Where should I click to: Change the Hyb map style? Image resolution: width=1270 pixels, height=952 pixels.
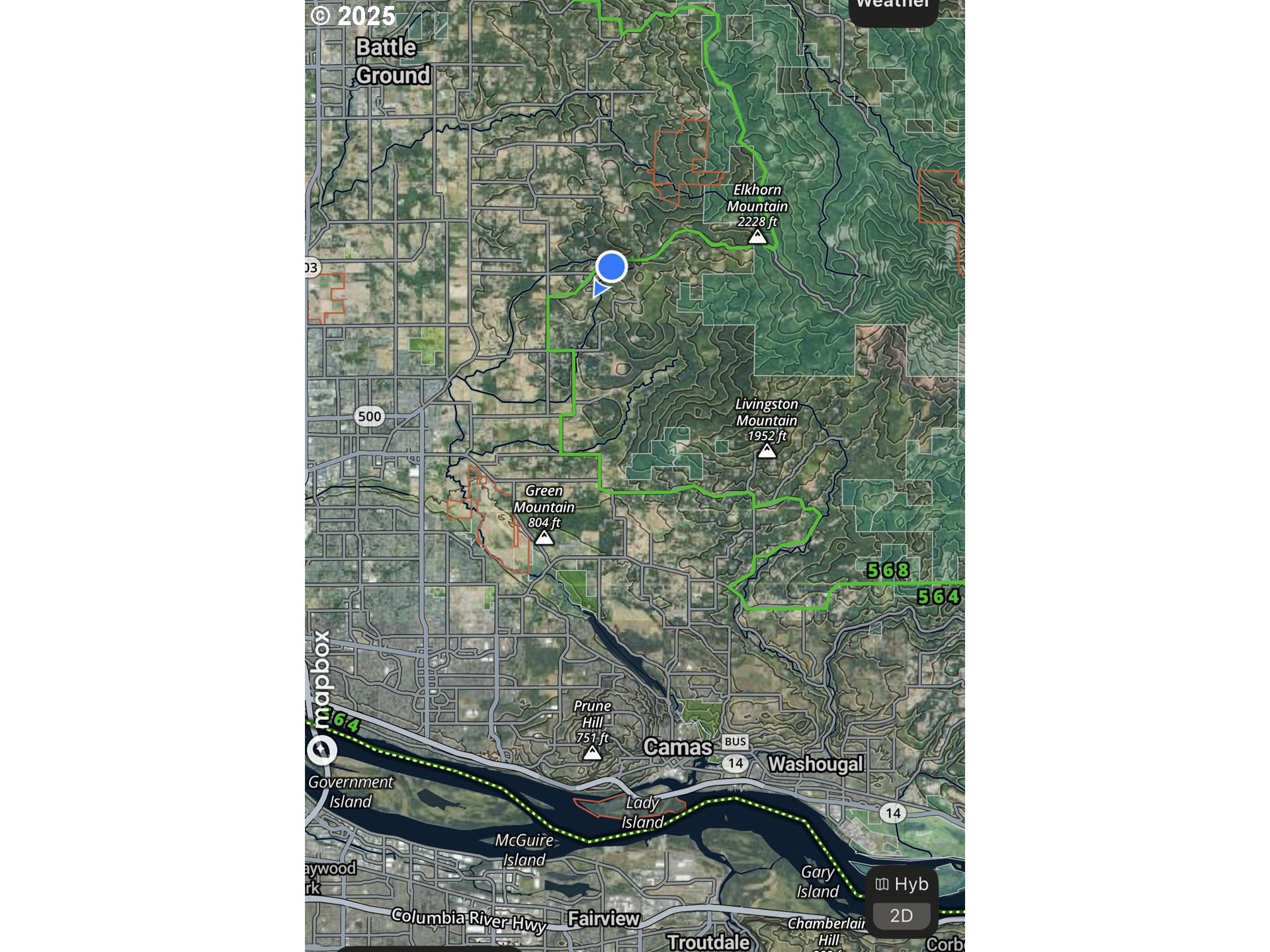pyautogui.click(x=902, y=885)
